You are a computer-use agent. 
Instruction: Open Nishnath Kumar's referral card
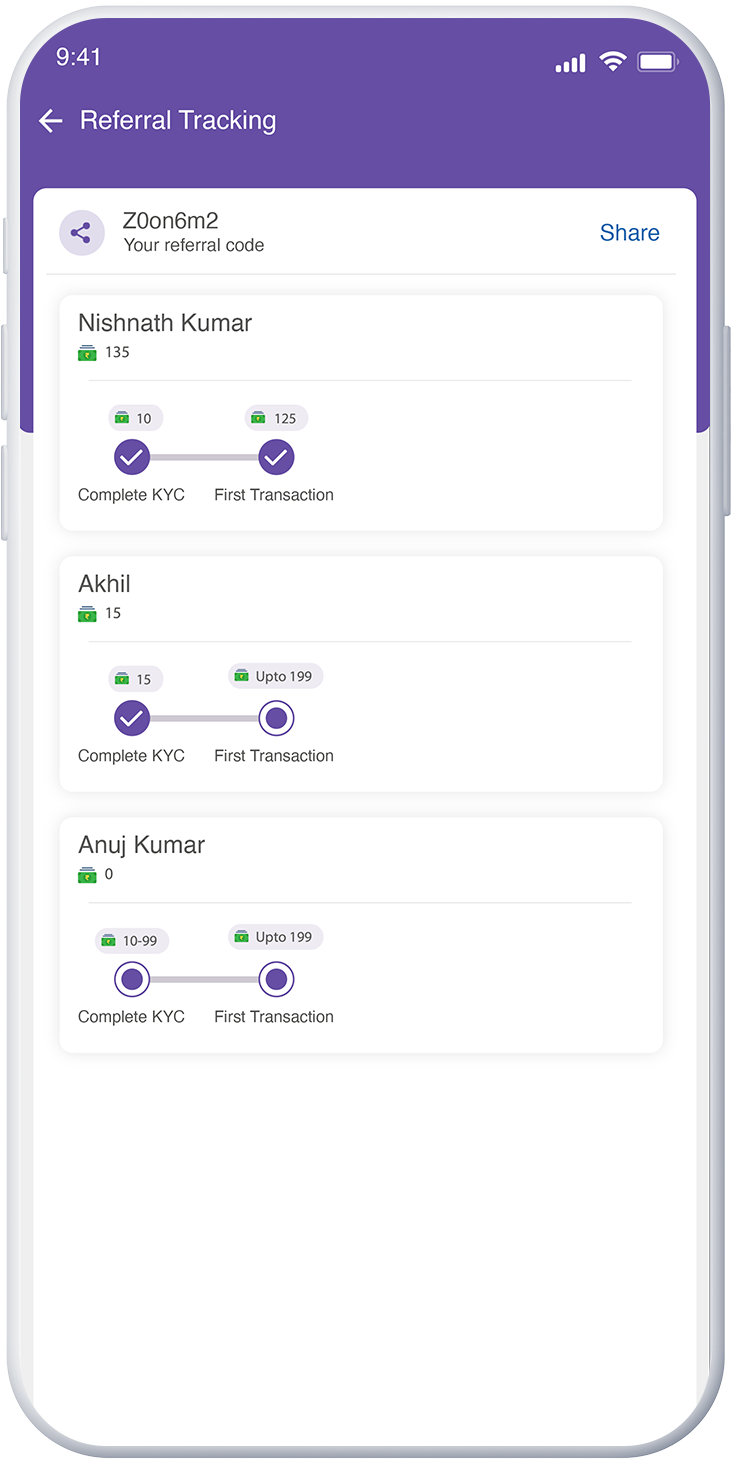click(x=361, y=413)
